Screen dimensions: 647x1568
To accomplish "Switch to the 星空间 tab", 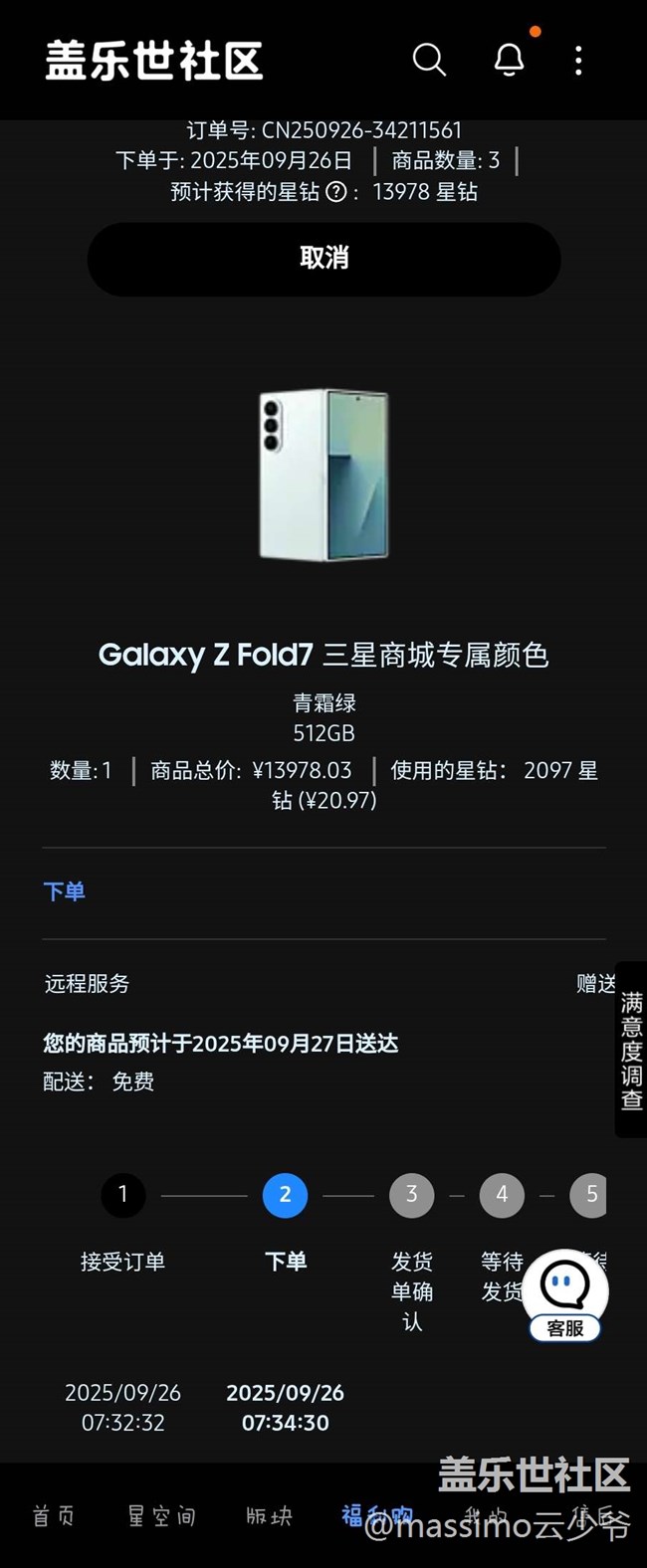I will click(161, 1516).
